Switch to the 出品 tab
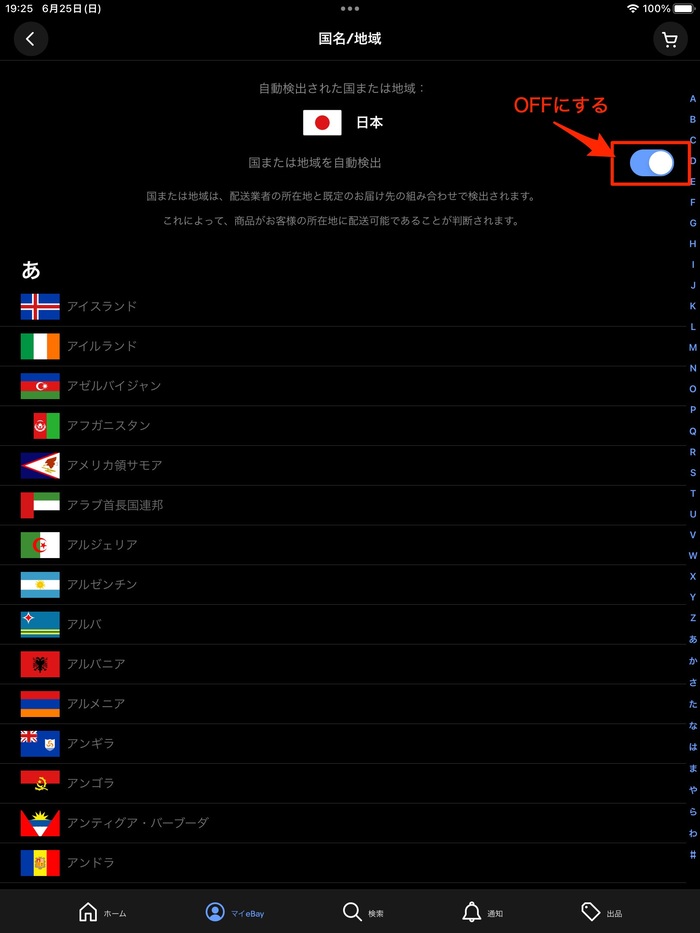This screenshot has width=700, height=933. [601, 912]
